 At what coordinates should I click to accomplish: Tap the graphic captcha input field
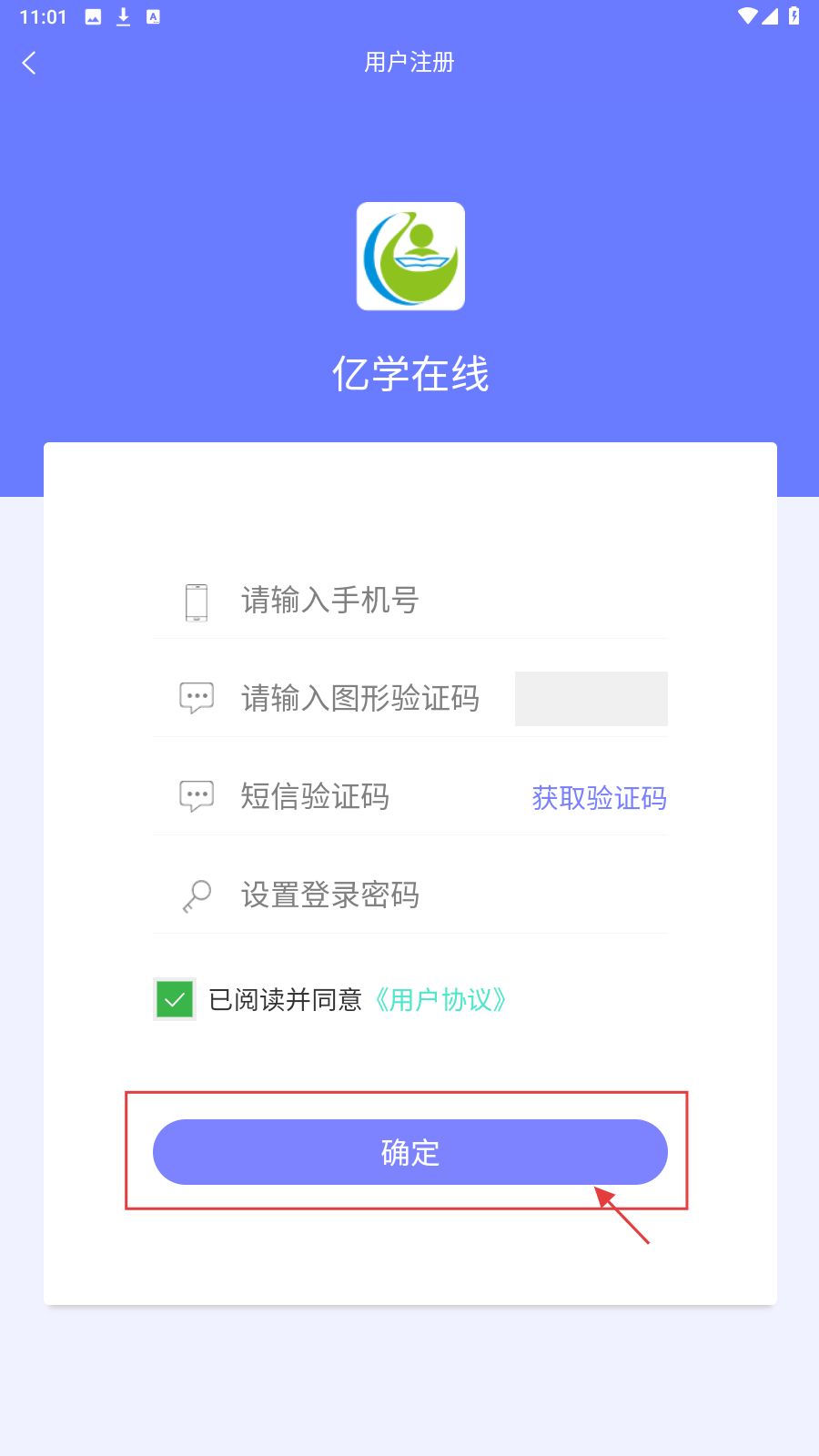[x=364, y=699]
